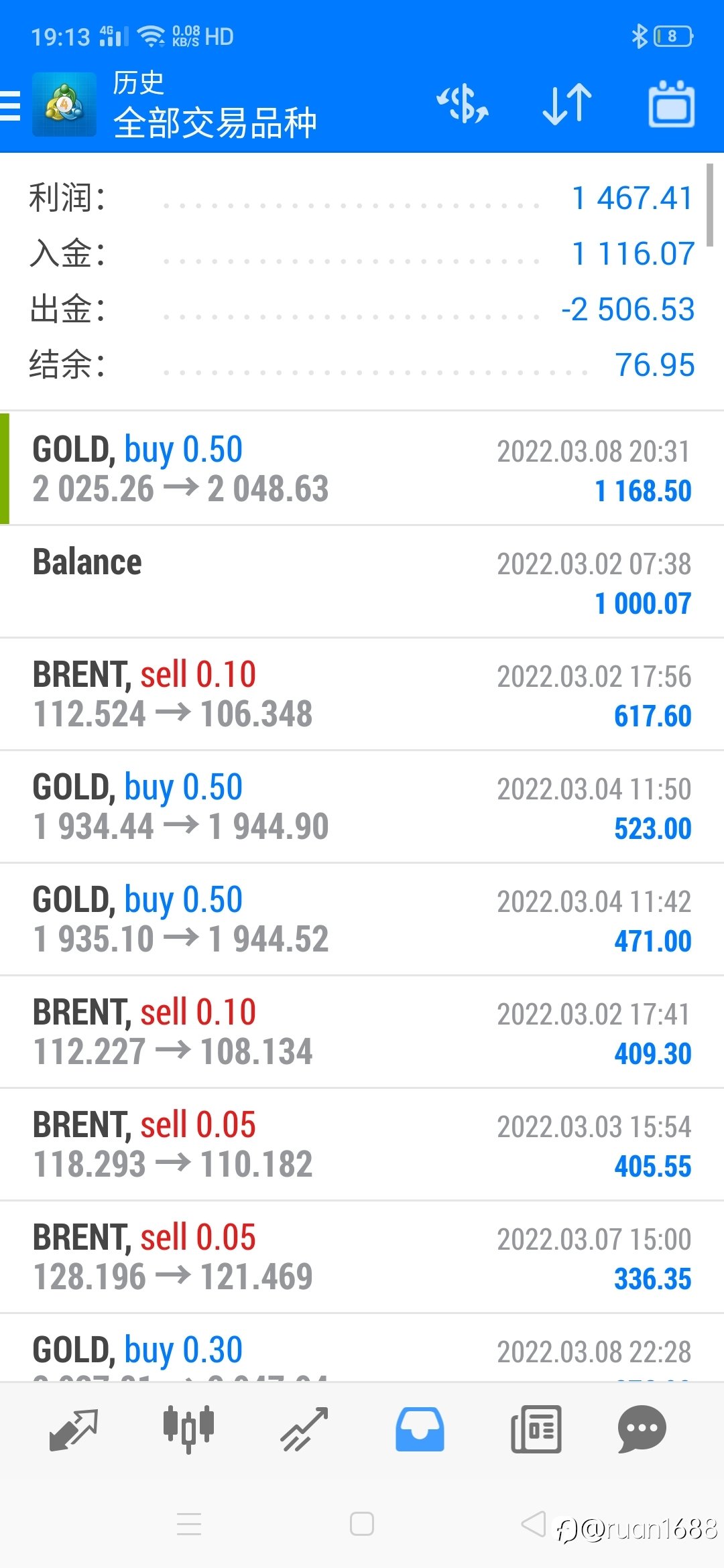Open BRENT sell 0.10 trade with 617.60 profit
This screenshot has height=1568, width=724.
(362, 694)
